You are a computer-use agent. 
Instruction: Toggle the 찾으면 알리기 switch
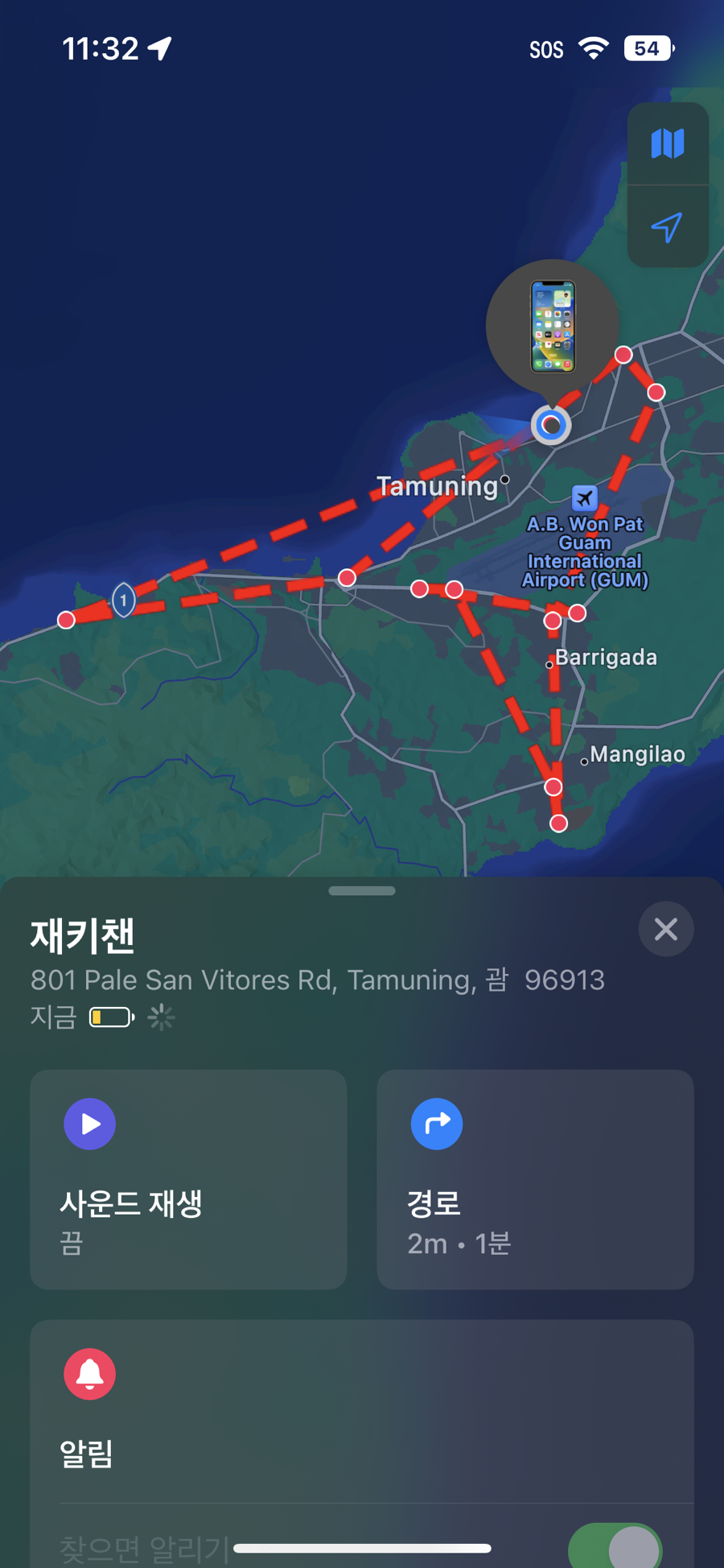point(615,1545)
